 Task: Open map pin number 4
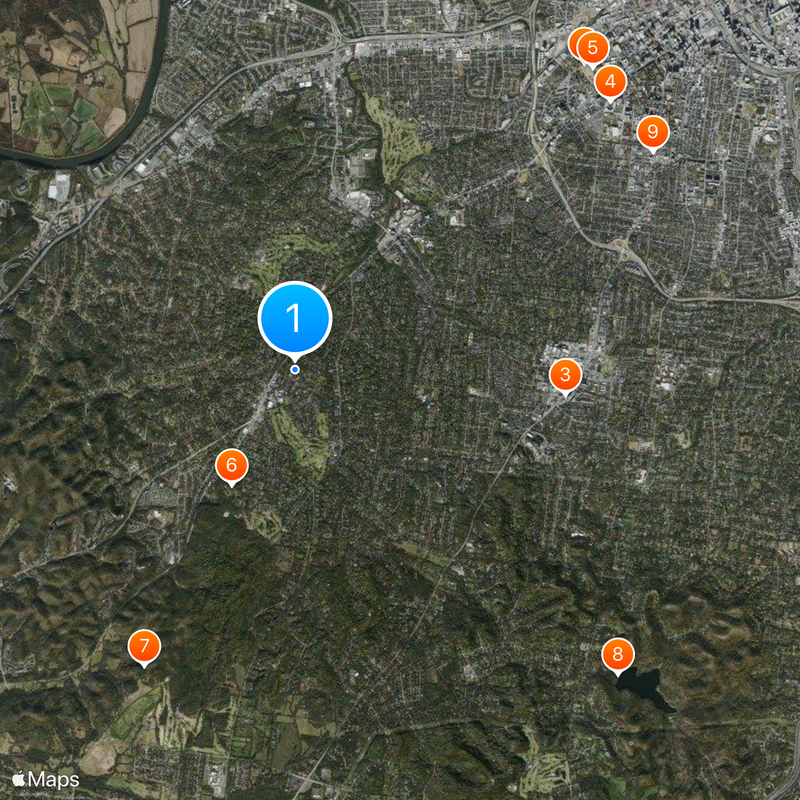610,81
